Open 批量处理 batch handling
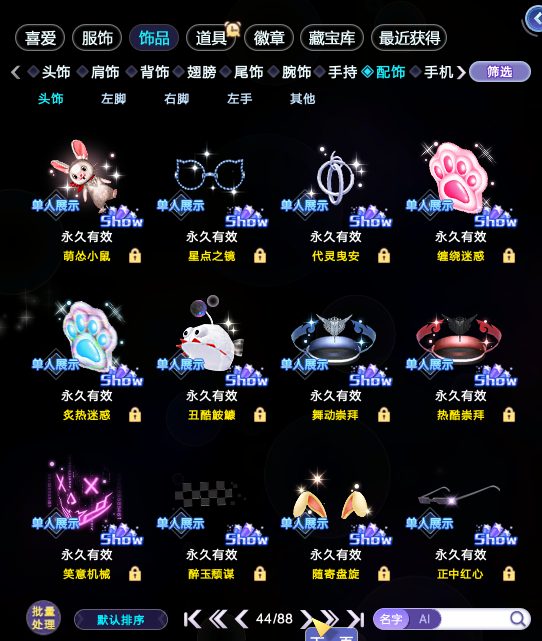Screen dimensions: 542x641 click(43, 618)
